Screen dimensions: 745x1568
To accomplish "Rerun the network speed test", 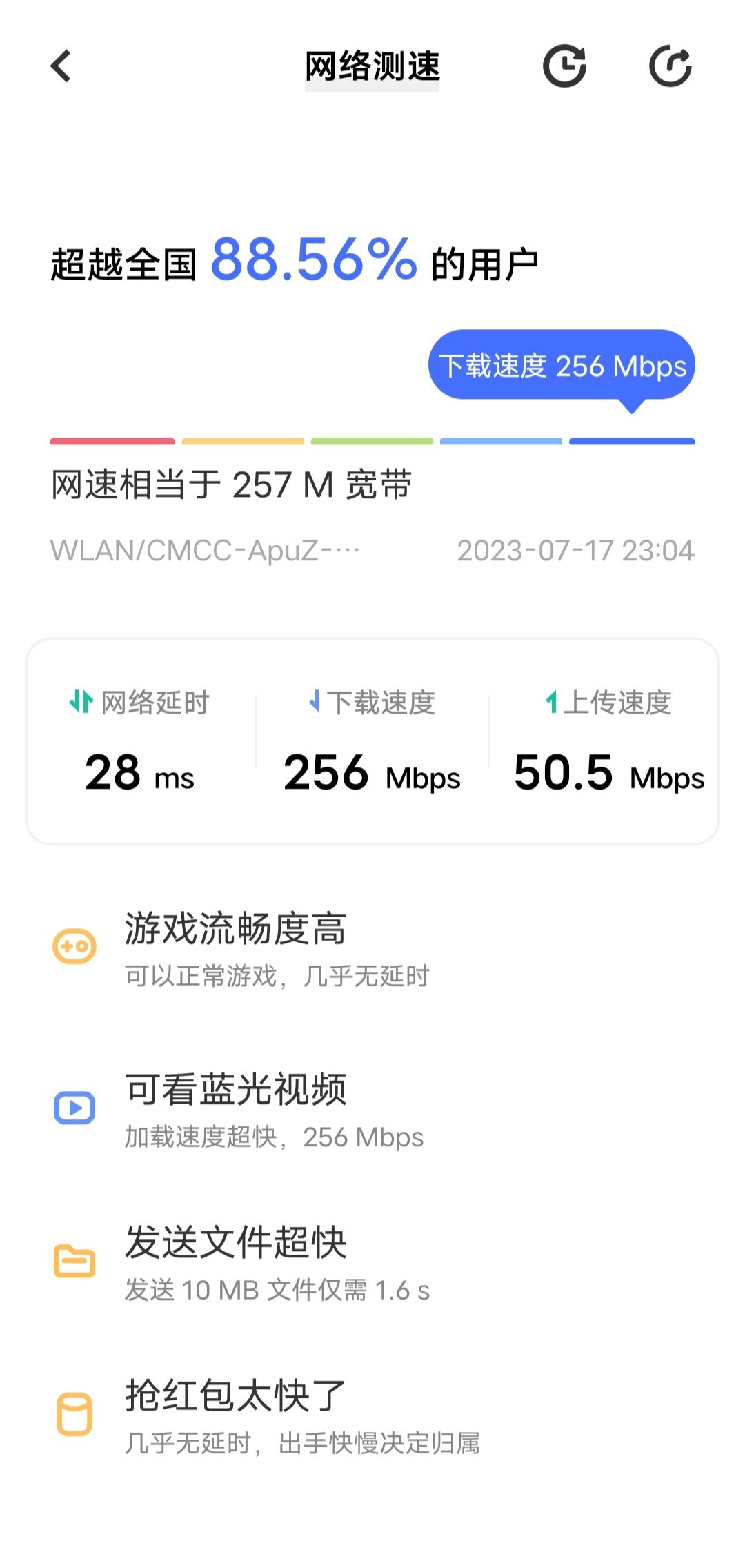I will pos(670,66).
